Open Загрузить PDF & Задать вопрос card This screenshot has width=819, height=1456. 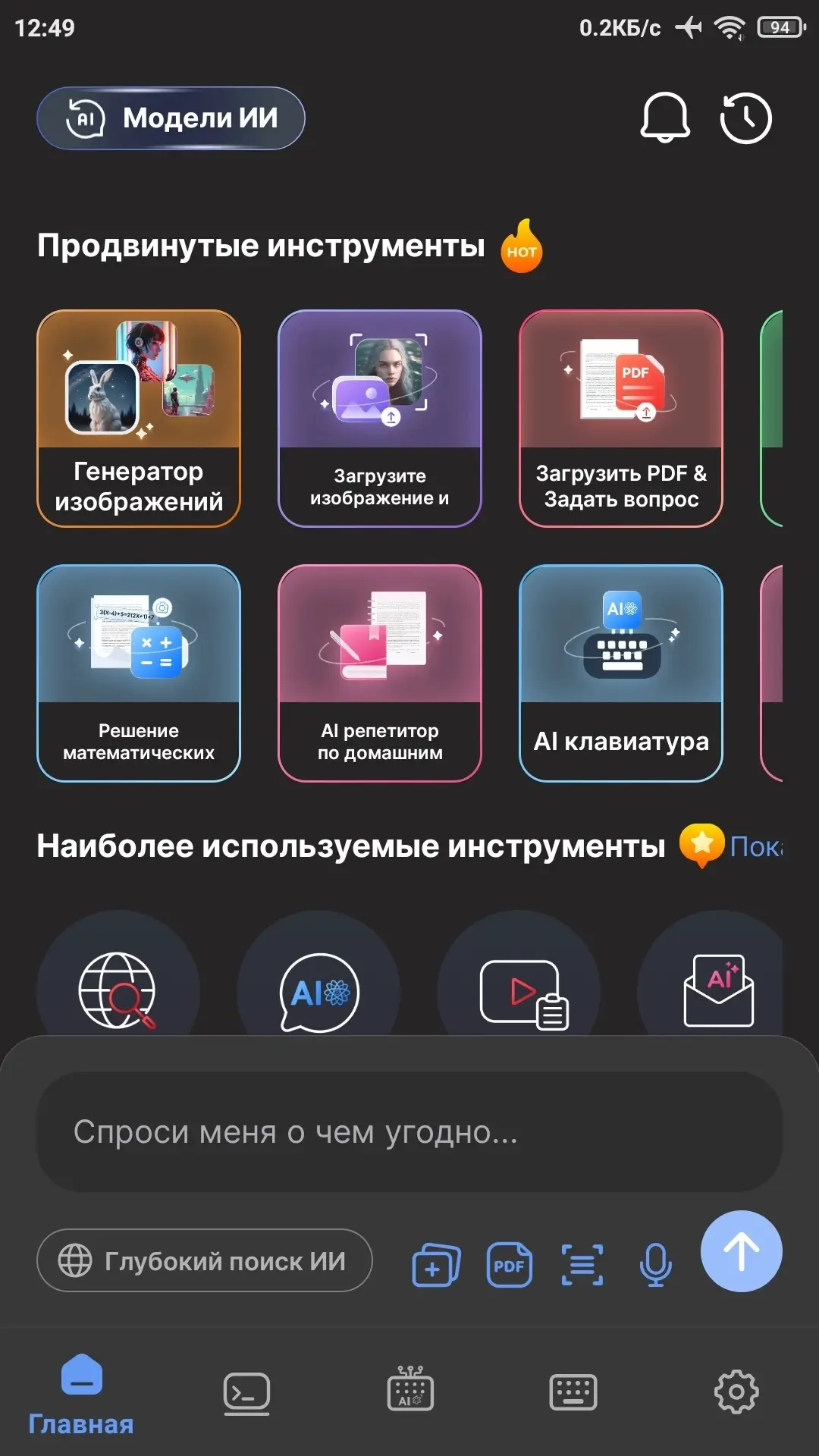621,419
